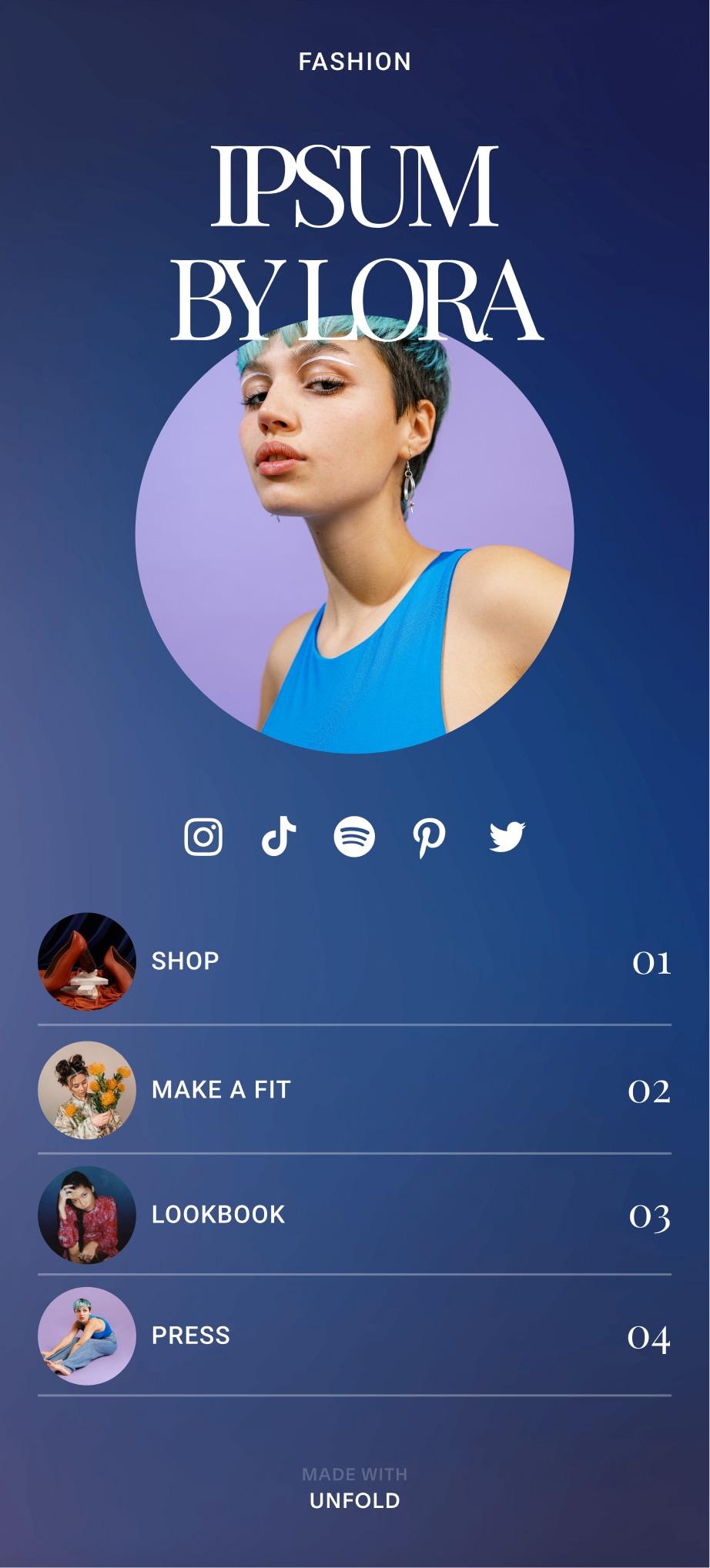Open the Spotify social icon
This screenshot has width=710, height=1568.
356,836
